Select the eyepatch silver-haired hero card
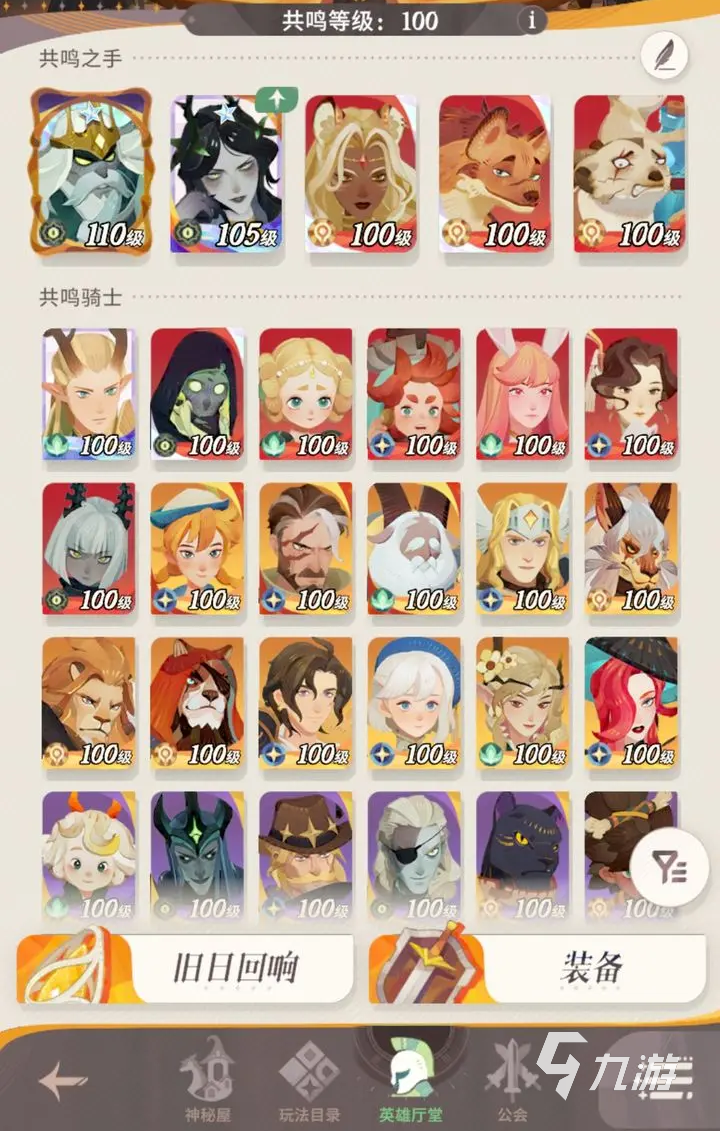The image size is (720, 1131). coord(414,855)
